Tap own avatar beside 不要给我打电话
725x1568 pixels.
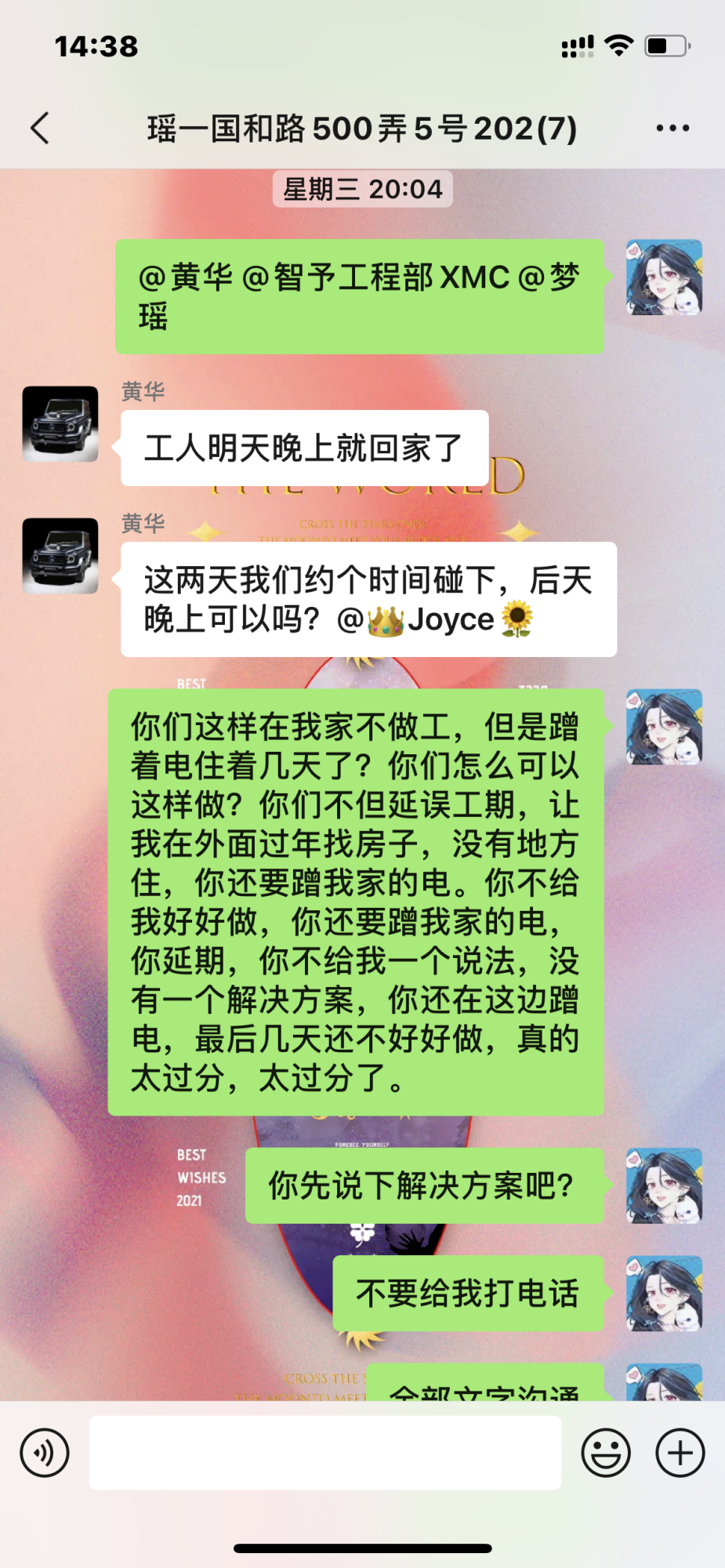pos(664,1294)
